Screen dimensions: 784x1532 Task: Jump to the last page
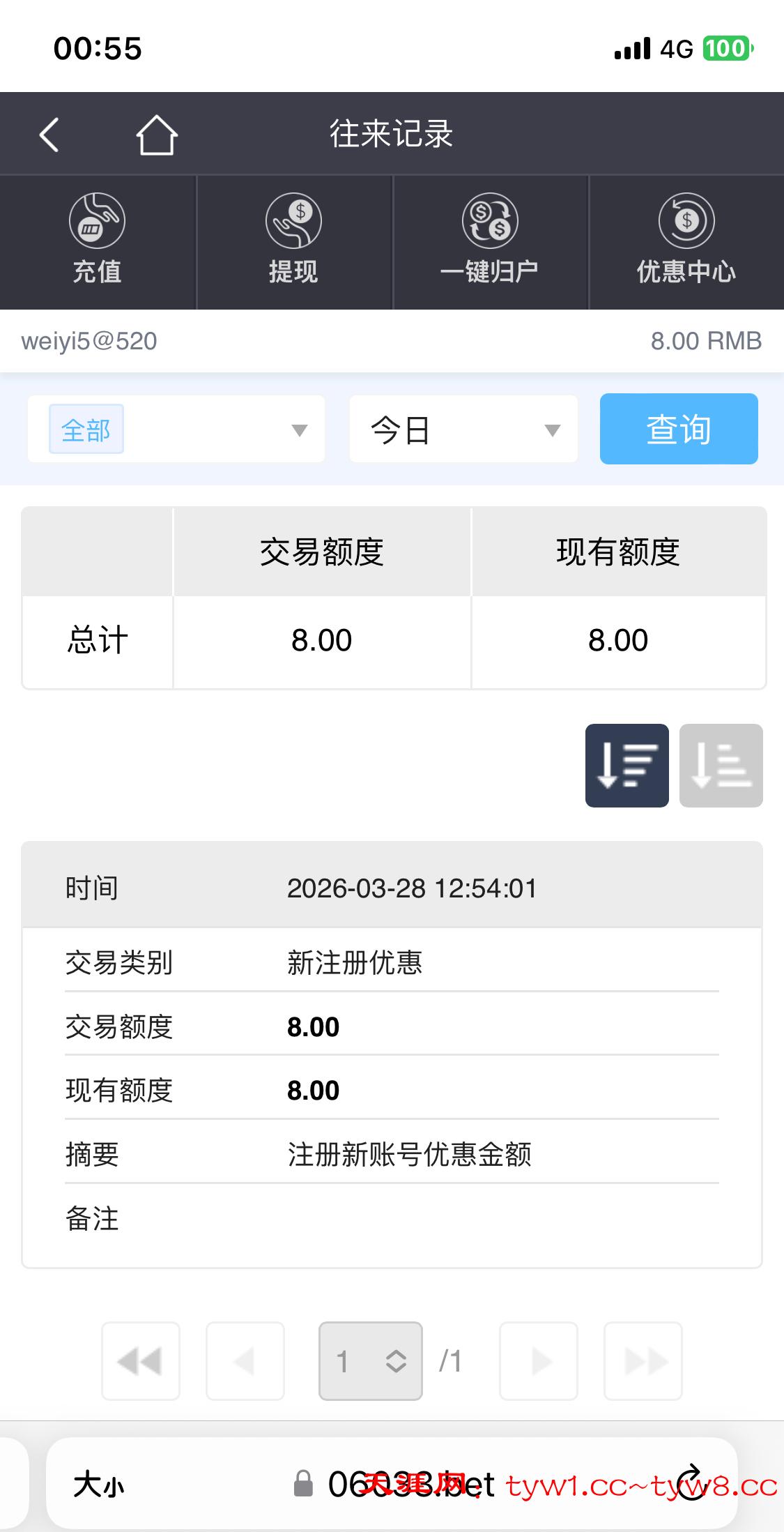click(643, 1361)
